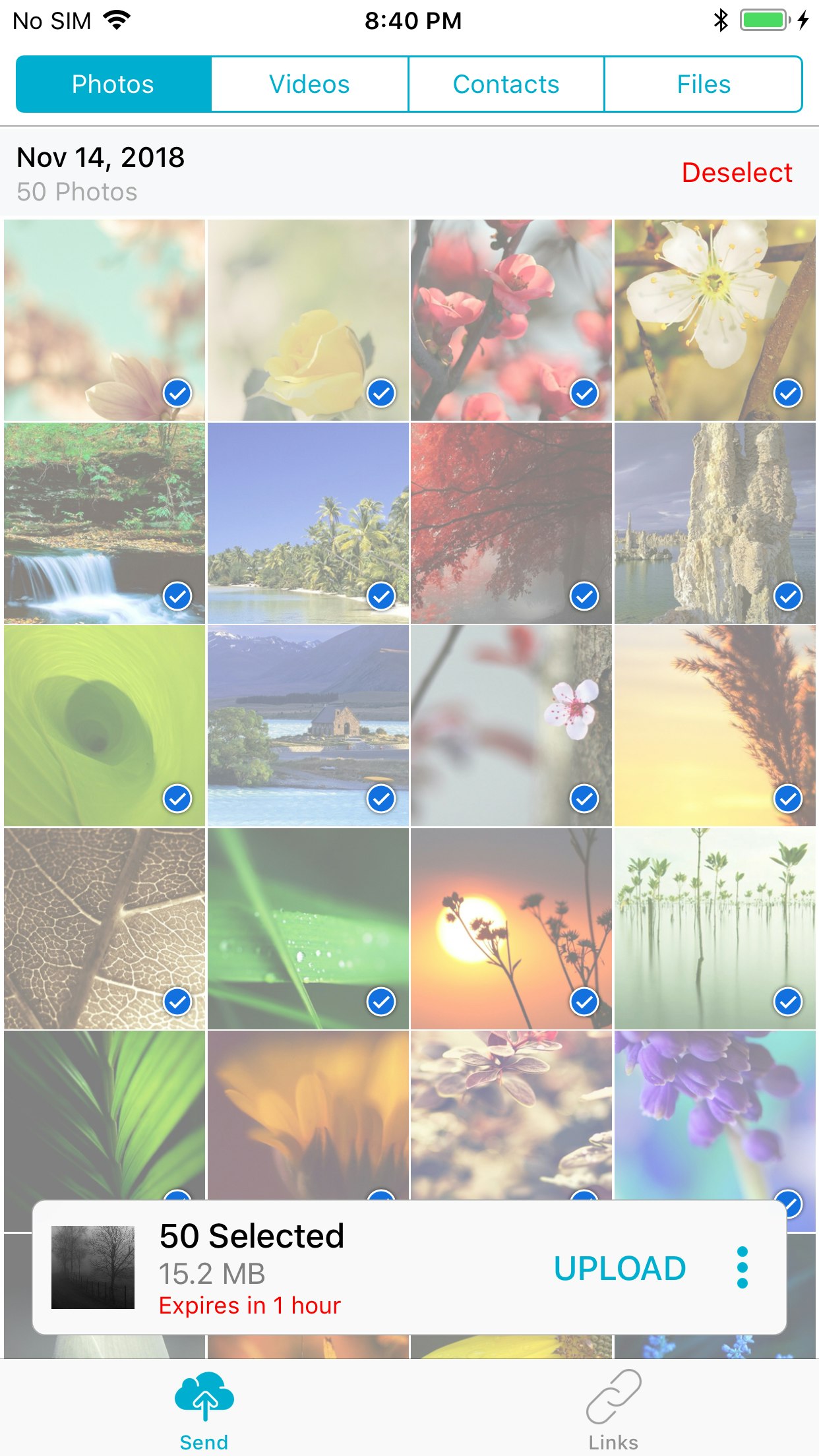Screen dimensions: 819x1456
Task: Deselect the yellow rose photo
Action: pos(380,392)
